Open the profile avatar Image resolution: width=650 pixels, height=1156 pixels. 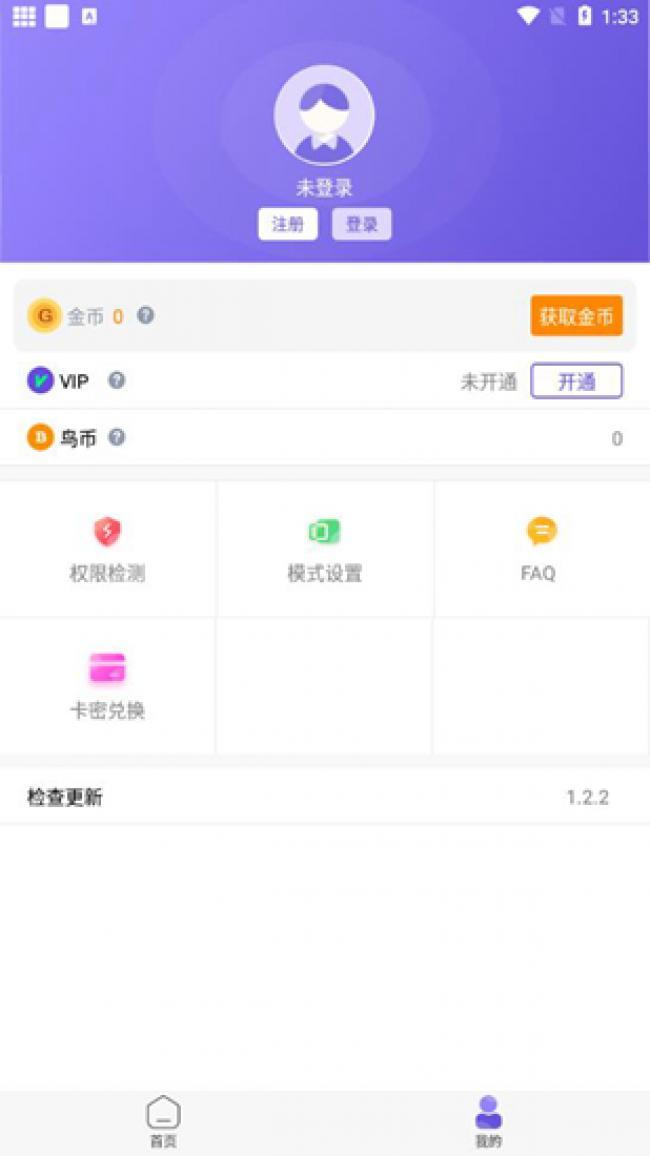324,115
